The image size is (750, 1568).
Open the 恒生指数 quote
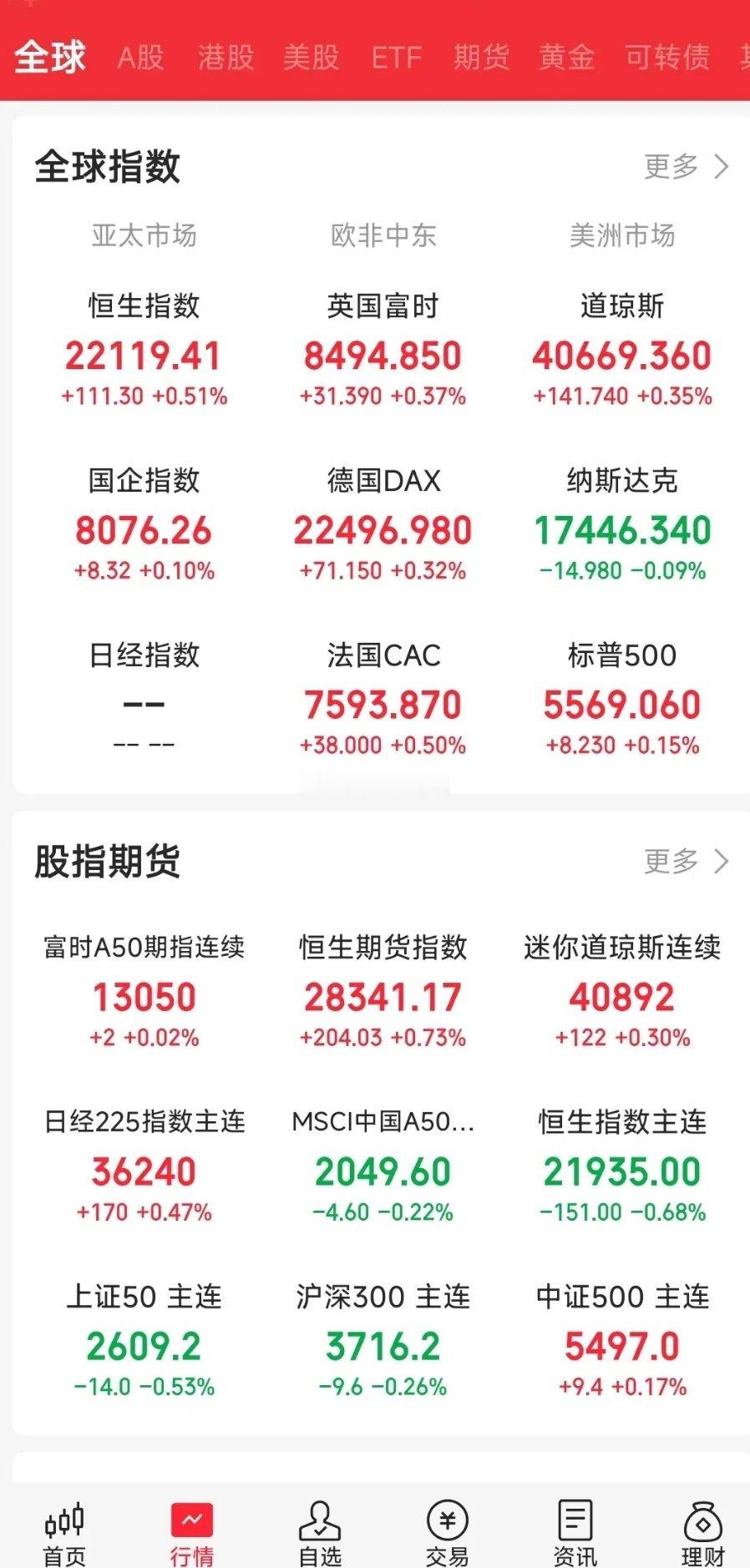pos(144,350)
